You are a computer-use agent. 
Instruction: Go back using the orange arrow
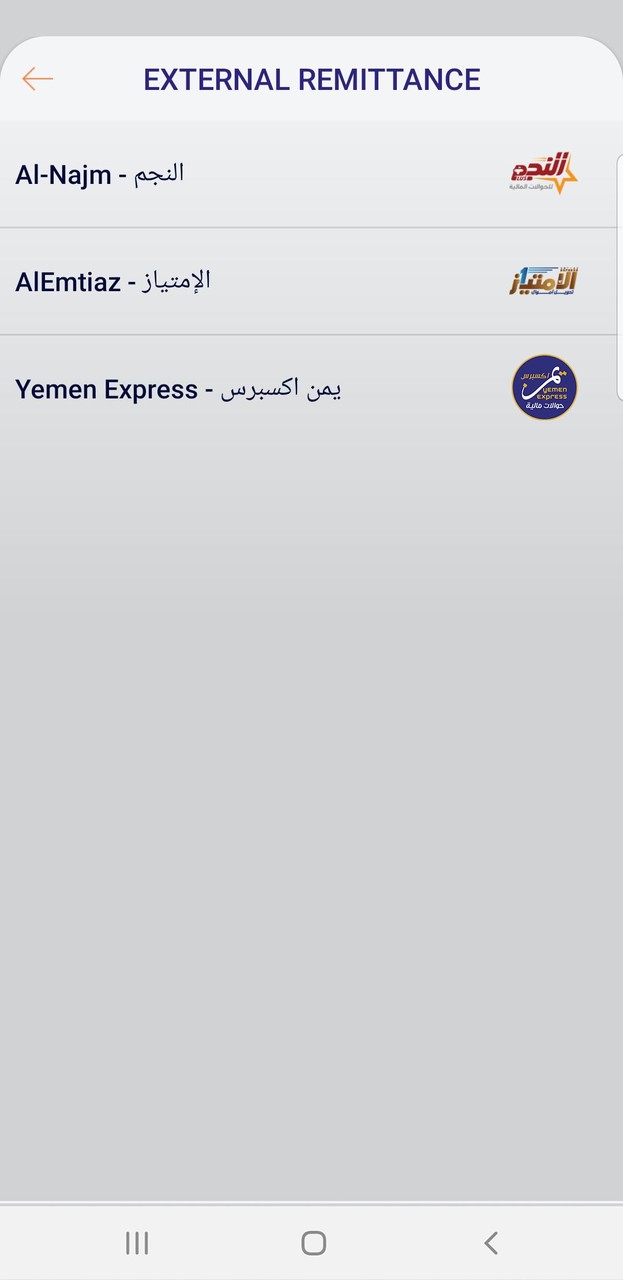click(x=37, y=79)
